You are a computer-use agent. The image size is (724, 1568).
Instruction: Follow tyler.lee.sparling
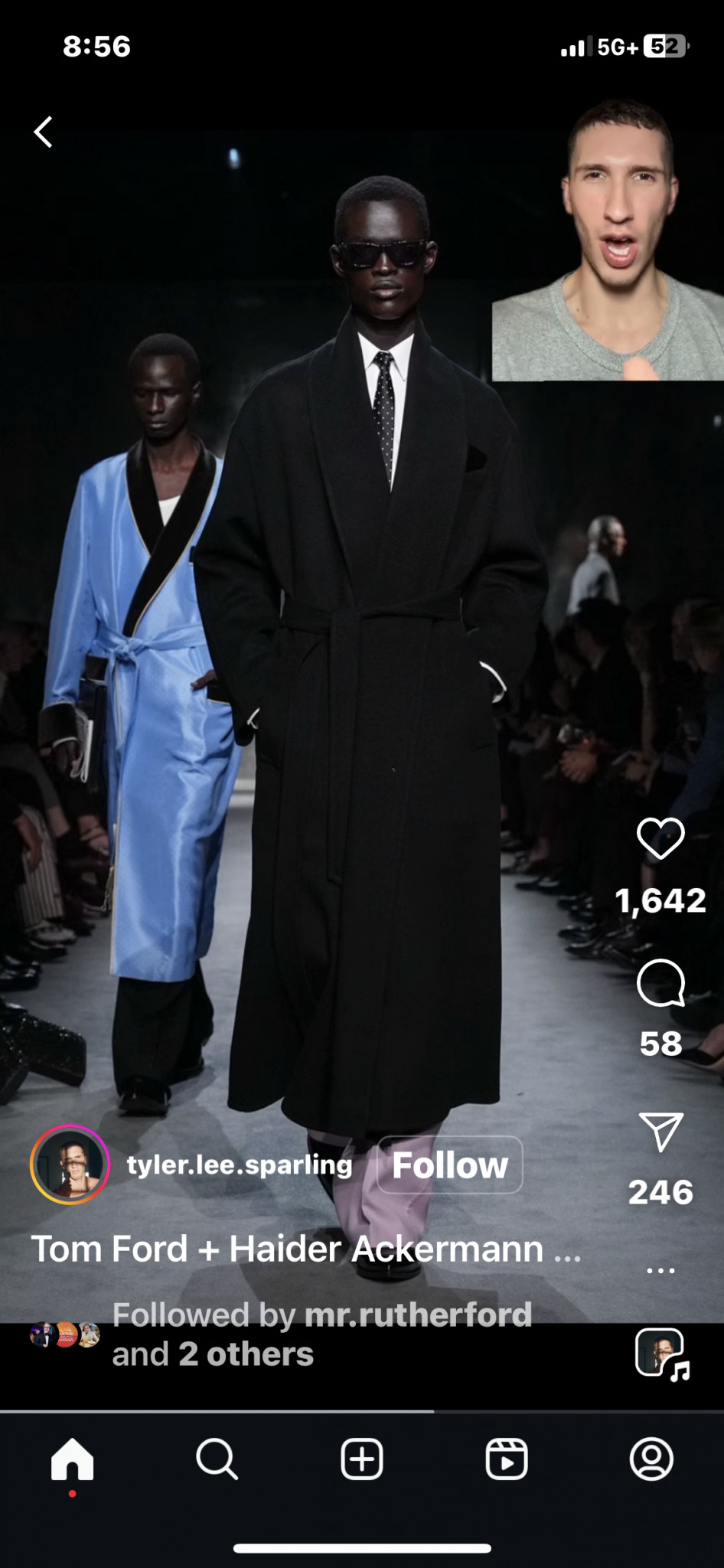450,1165
